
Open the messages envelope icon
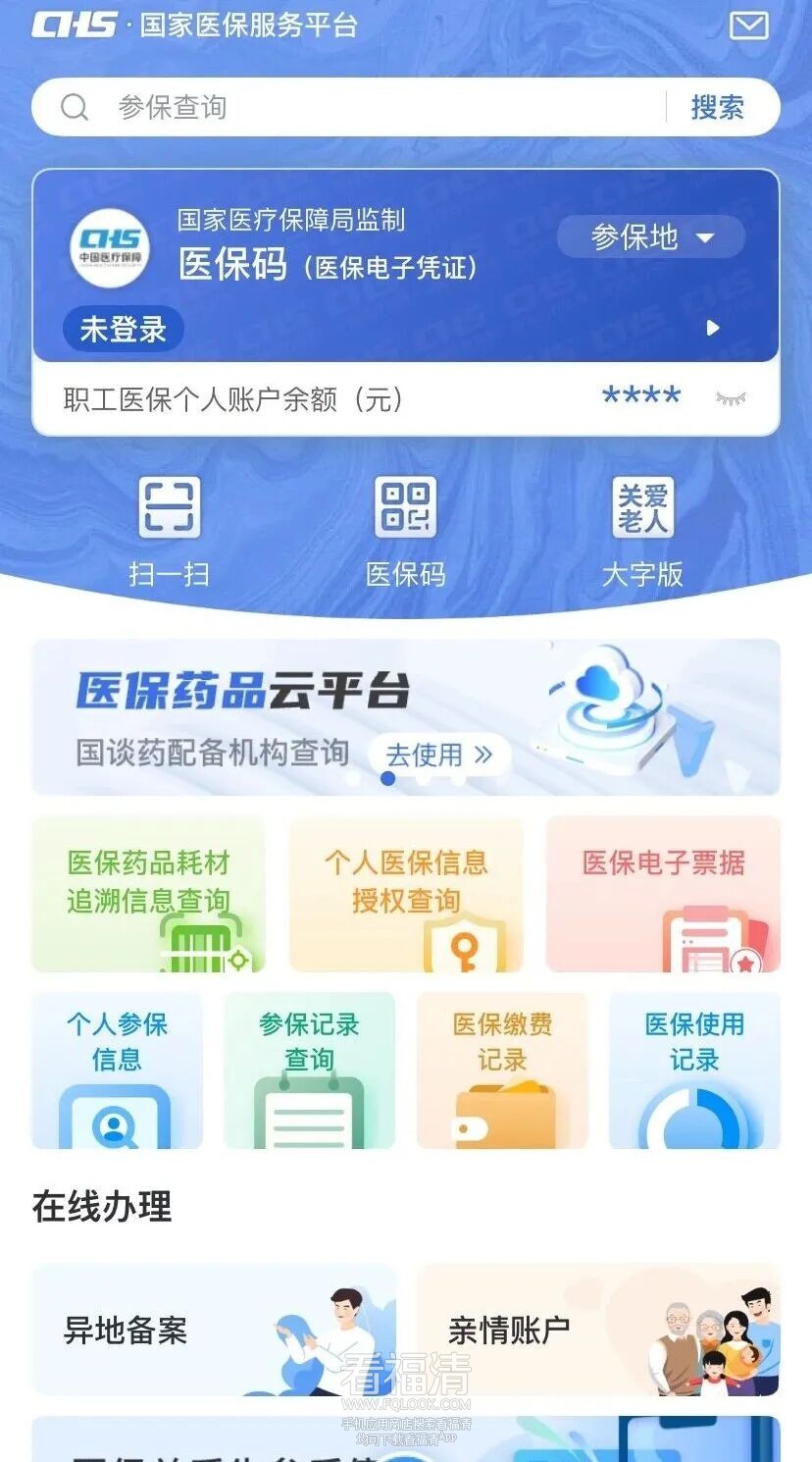[749, 26]
